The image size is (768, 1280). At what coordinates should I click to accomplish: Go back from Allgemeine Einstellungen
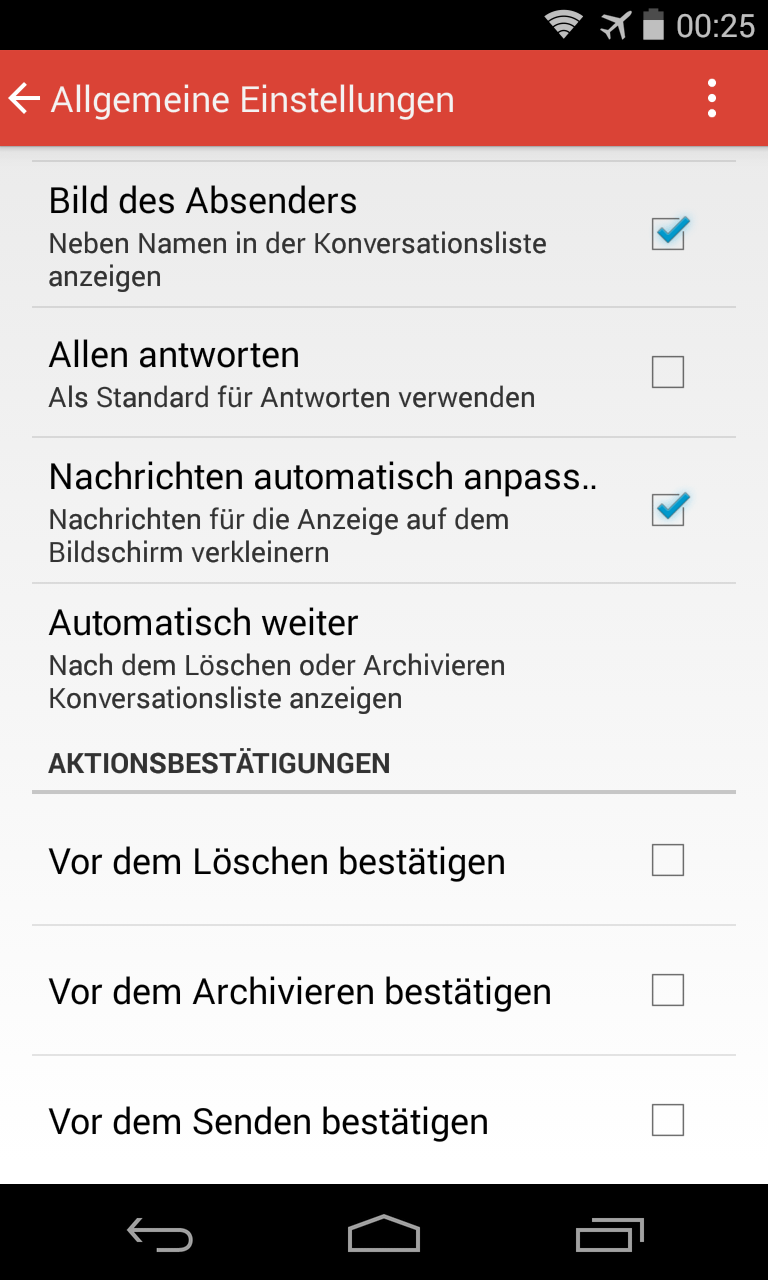click(x=26, y=99)
